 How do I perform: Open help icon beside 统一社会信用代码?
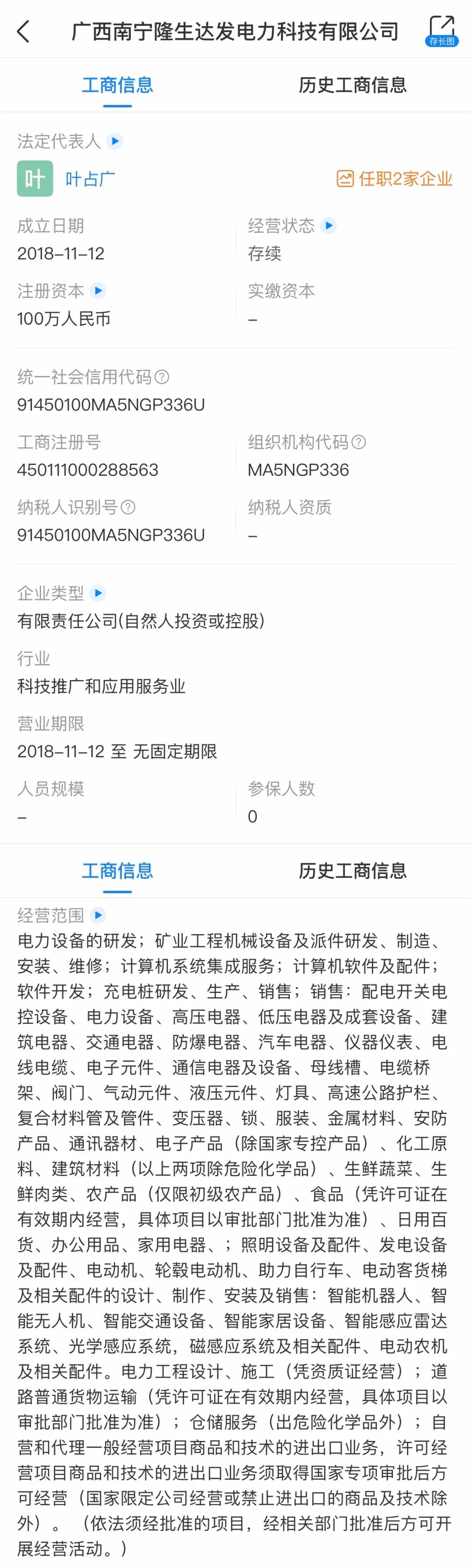click(162, 377)
